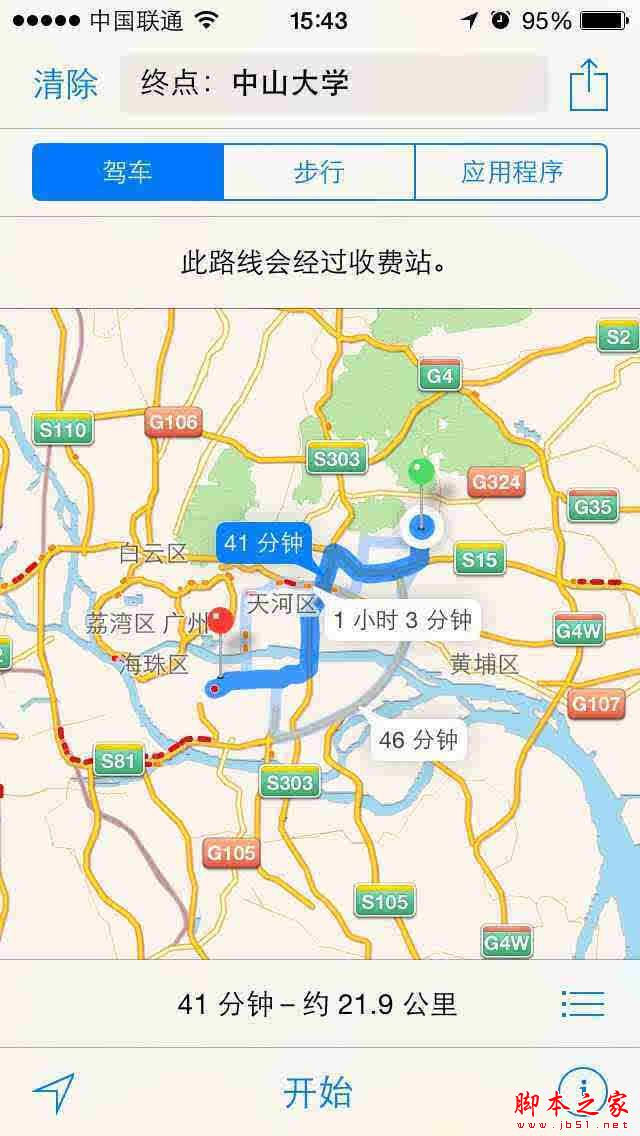Viewport: 640px width, 1136px height.
Task: Share this route
Action: 589,85
